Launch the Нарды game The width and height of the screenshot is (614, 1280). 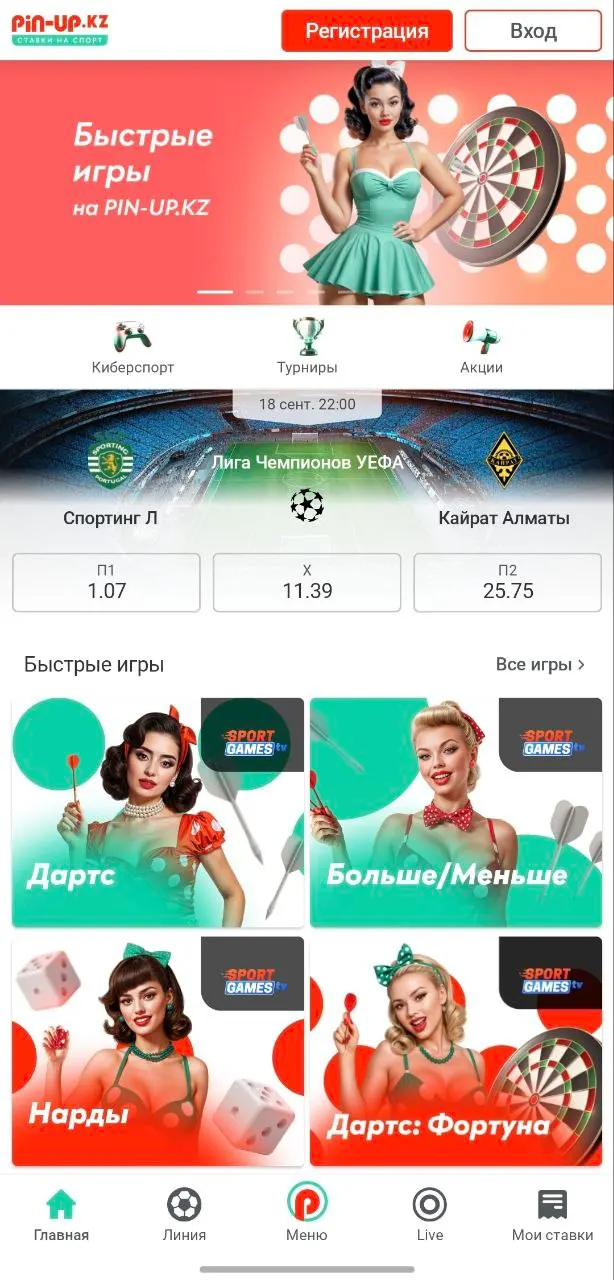click(x=158, y=1051)
